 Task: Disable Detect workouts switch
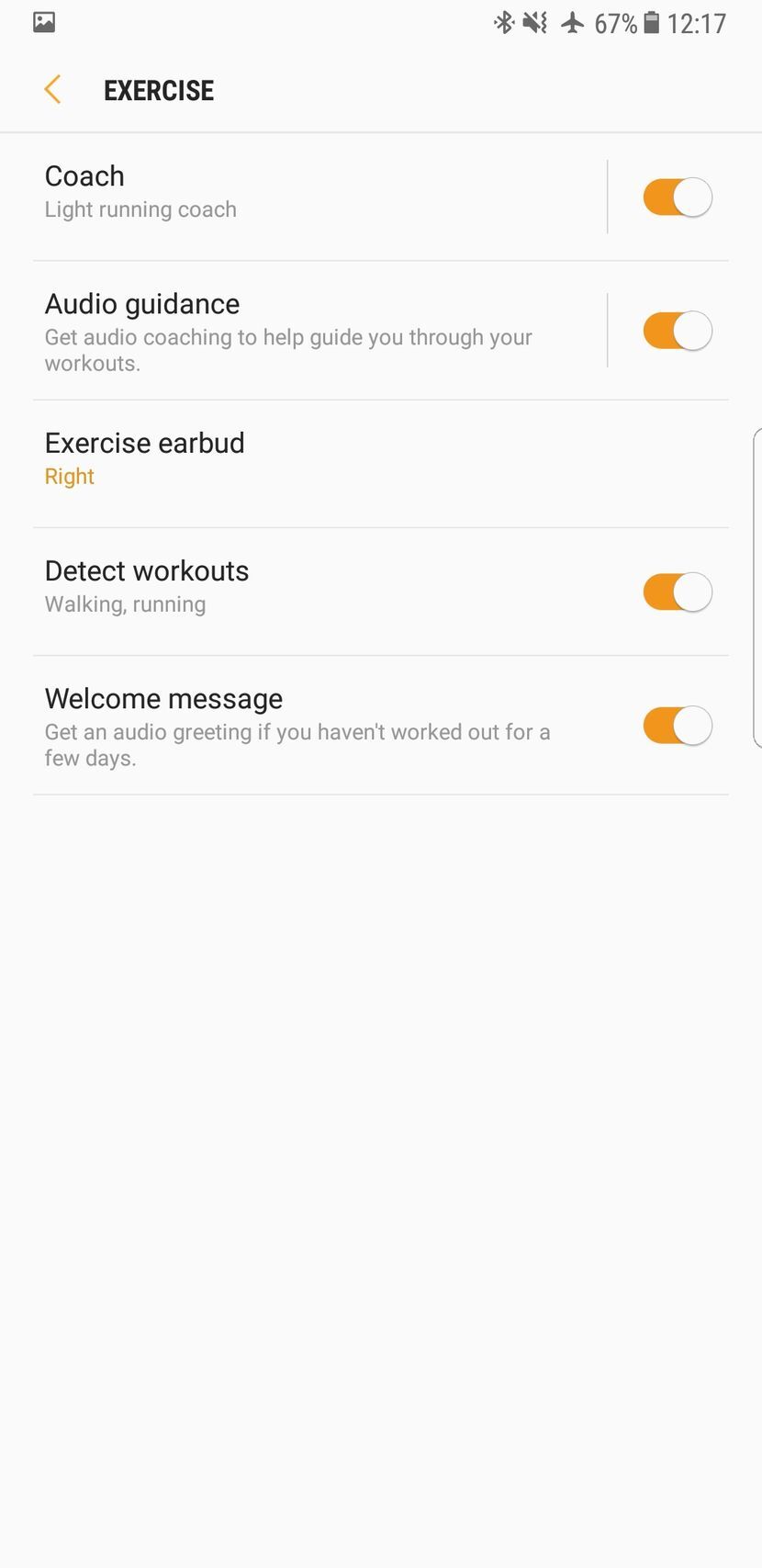point(678,592)
